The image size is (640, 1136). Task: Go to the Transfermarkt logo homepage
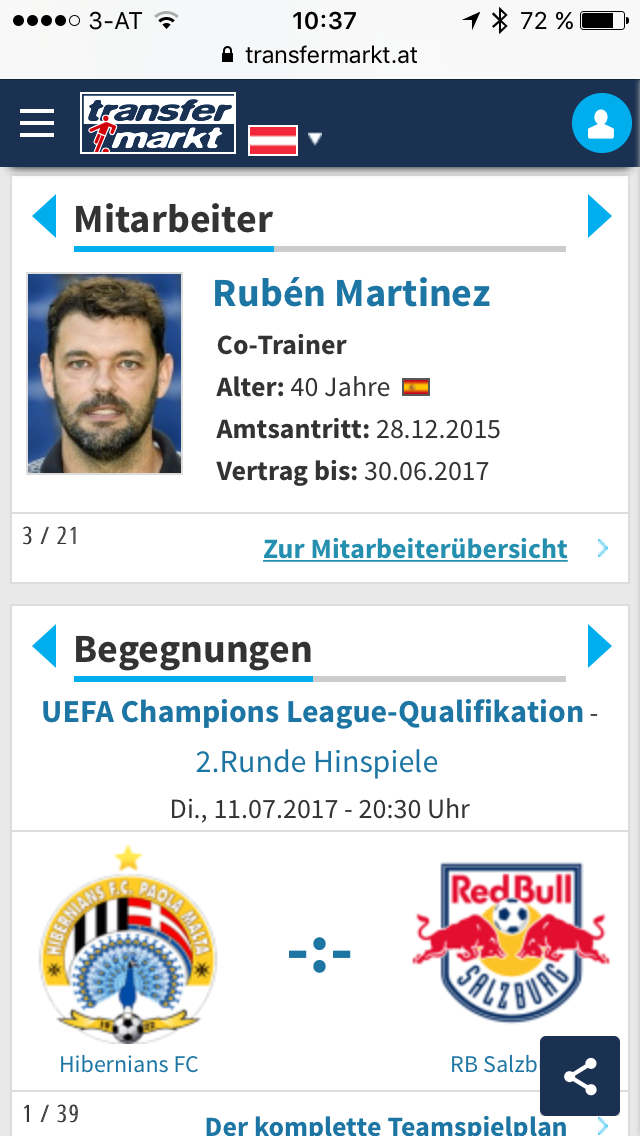(x=158, y=123)
